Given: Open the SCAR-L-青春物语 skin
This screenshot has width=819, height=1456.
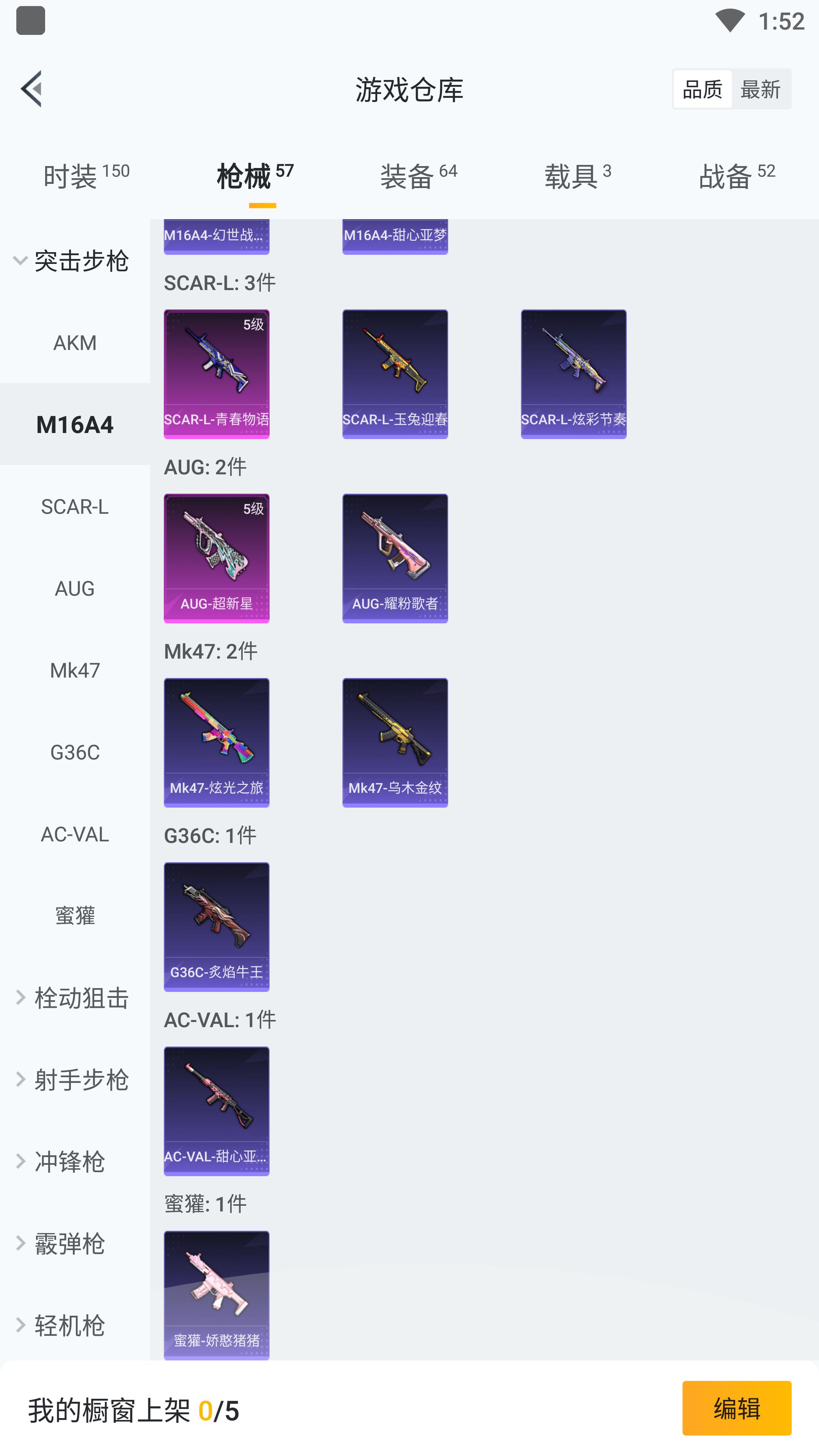Looking at the screenshot, I should (217, 373).
